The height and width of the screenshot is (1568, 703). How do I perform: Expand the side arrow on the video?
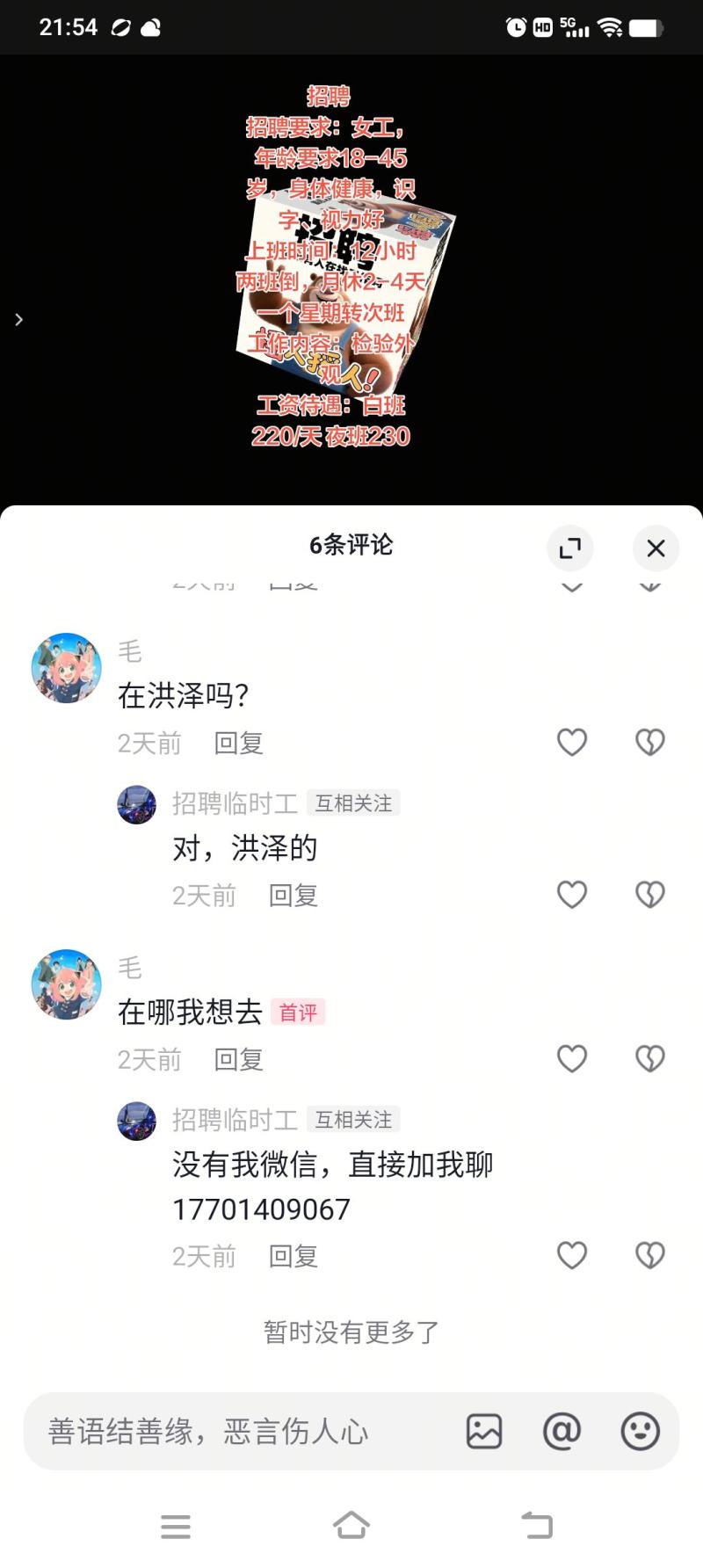18,320
